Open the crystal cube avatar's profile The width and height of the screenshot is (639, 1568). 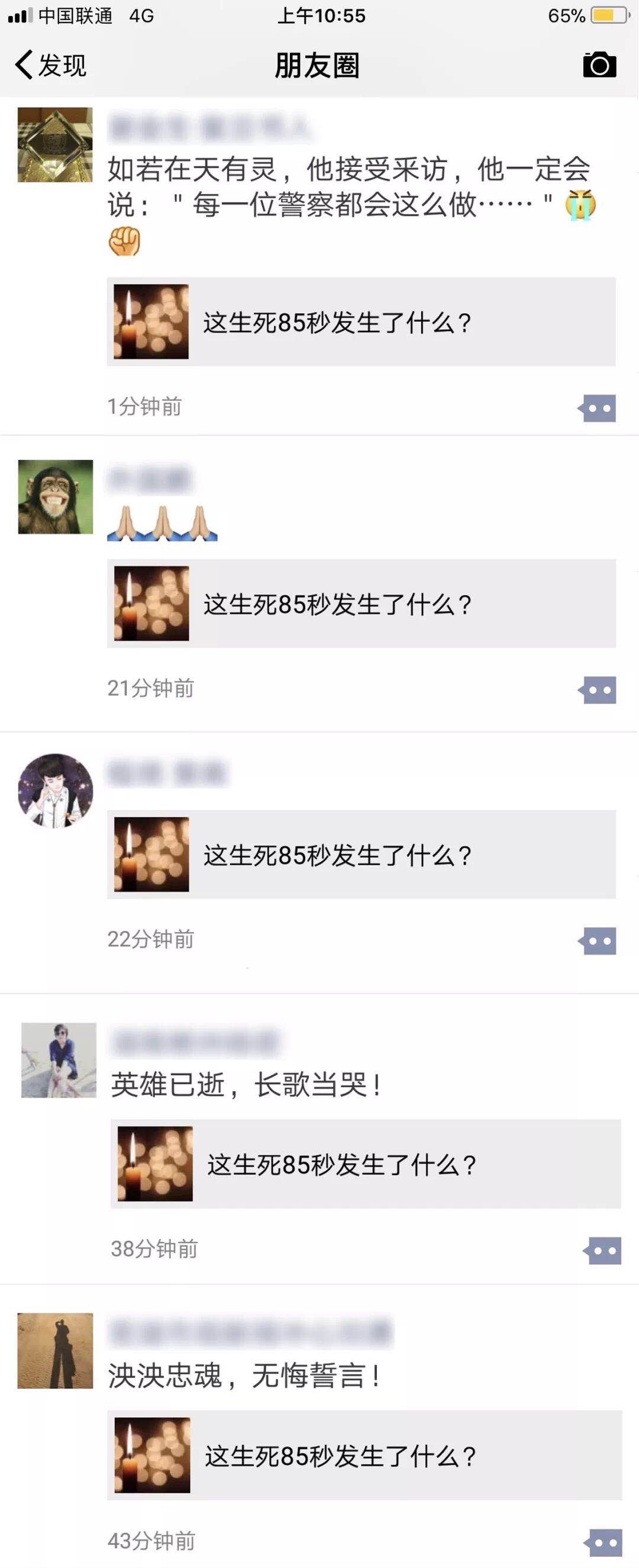click(55, 145)
